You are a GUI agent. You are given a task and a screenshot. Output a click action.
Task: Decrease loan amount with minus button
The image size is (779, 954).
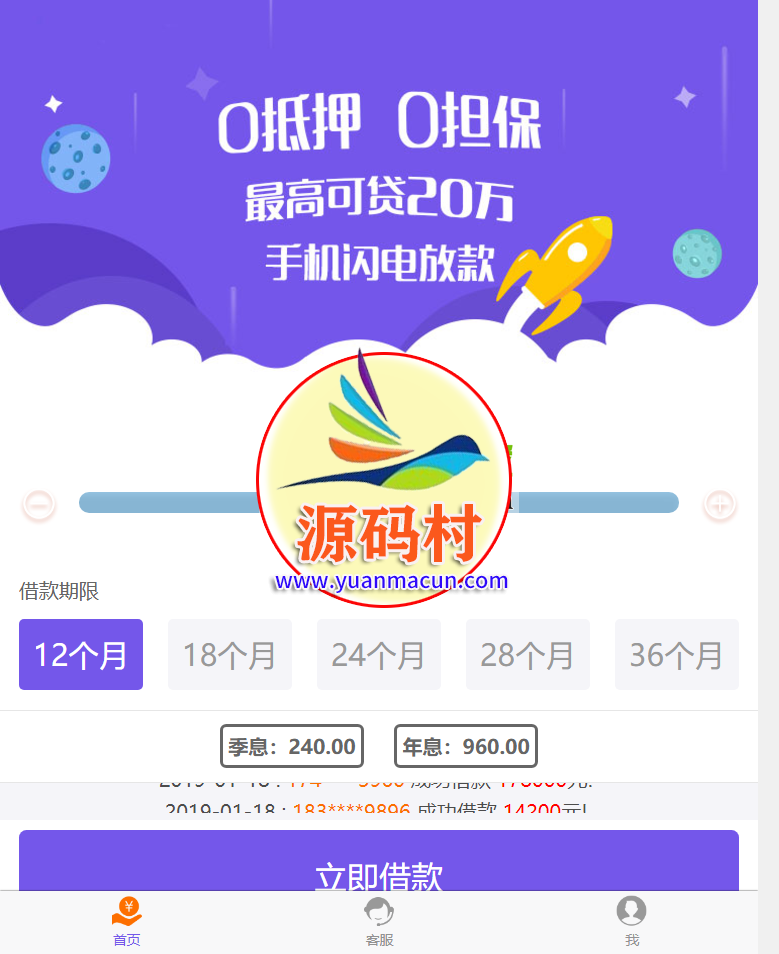(39, 504)
